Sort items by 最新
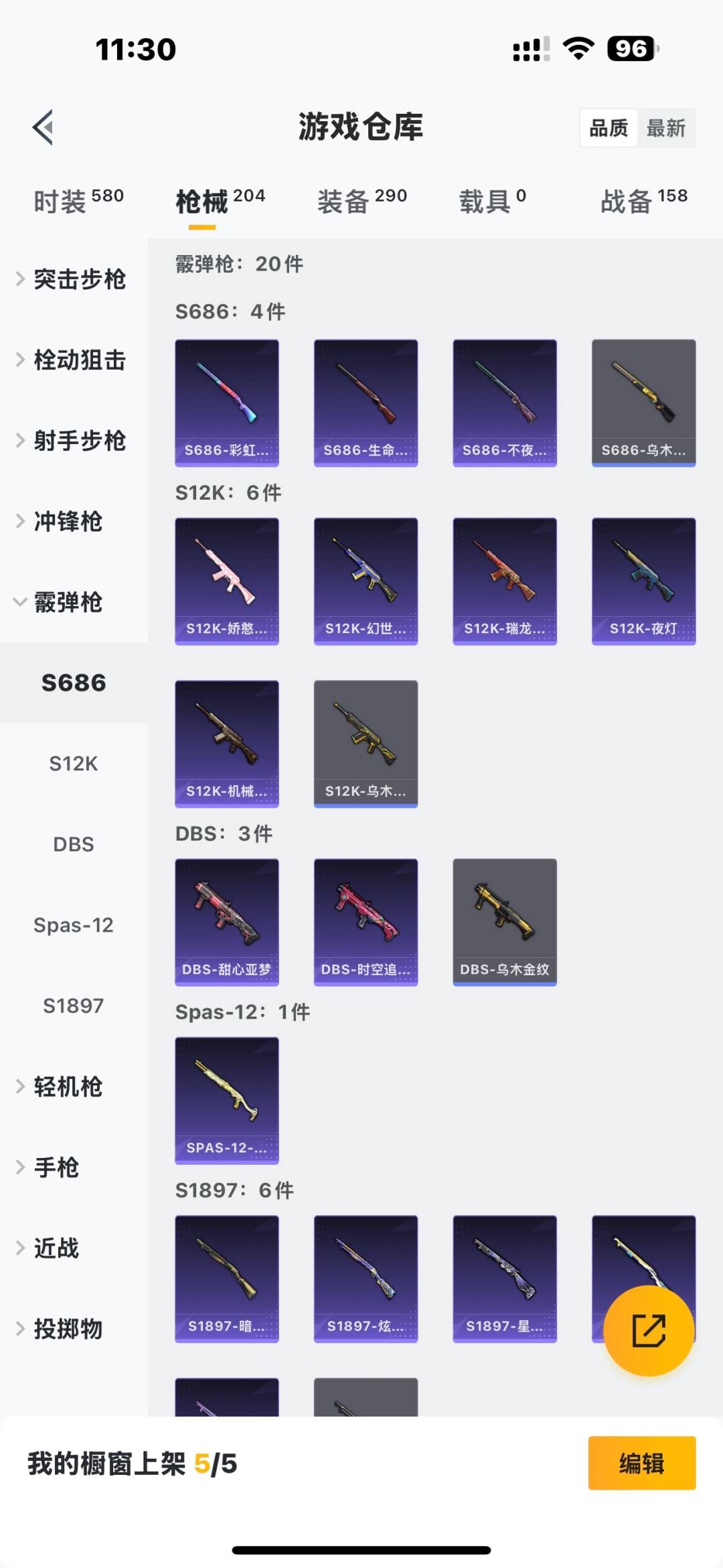Image resolution: width=723 pixels, height=1568 pixels. pyautogui.click(x=665, y=128)
